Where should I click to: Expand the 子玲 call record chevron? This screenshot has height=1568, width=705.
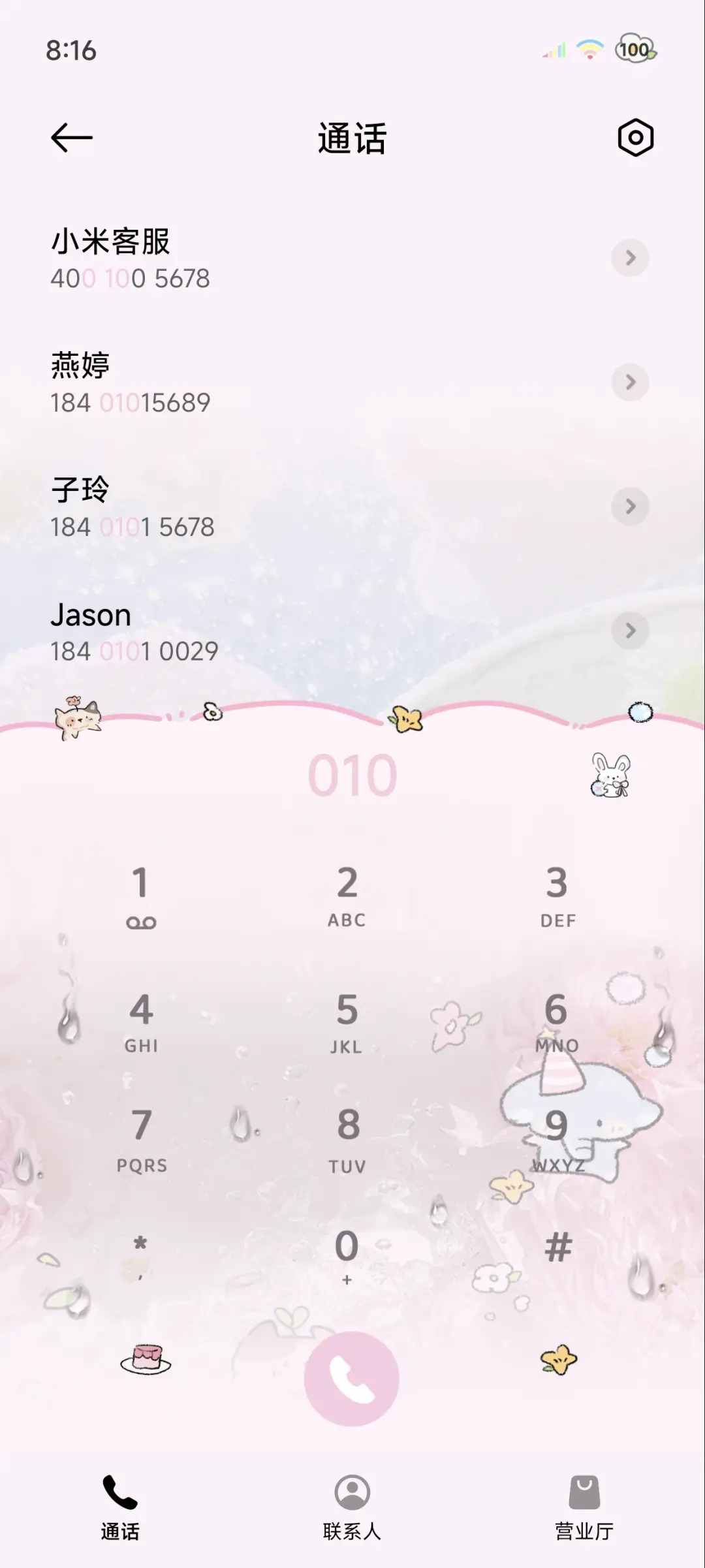coord(630,507)
